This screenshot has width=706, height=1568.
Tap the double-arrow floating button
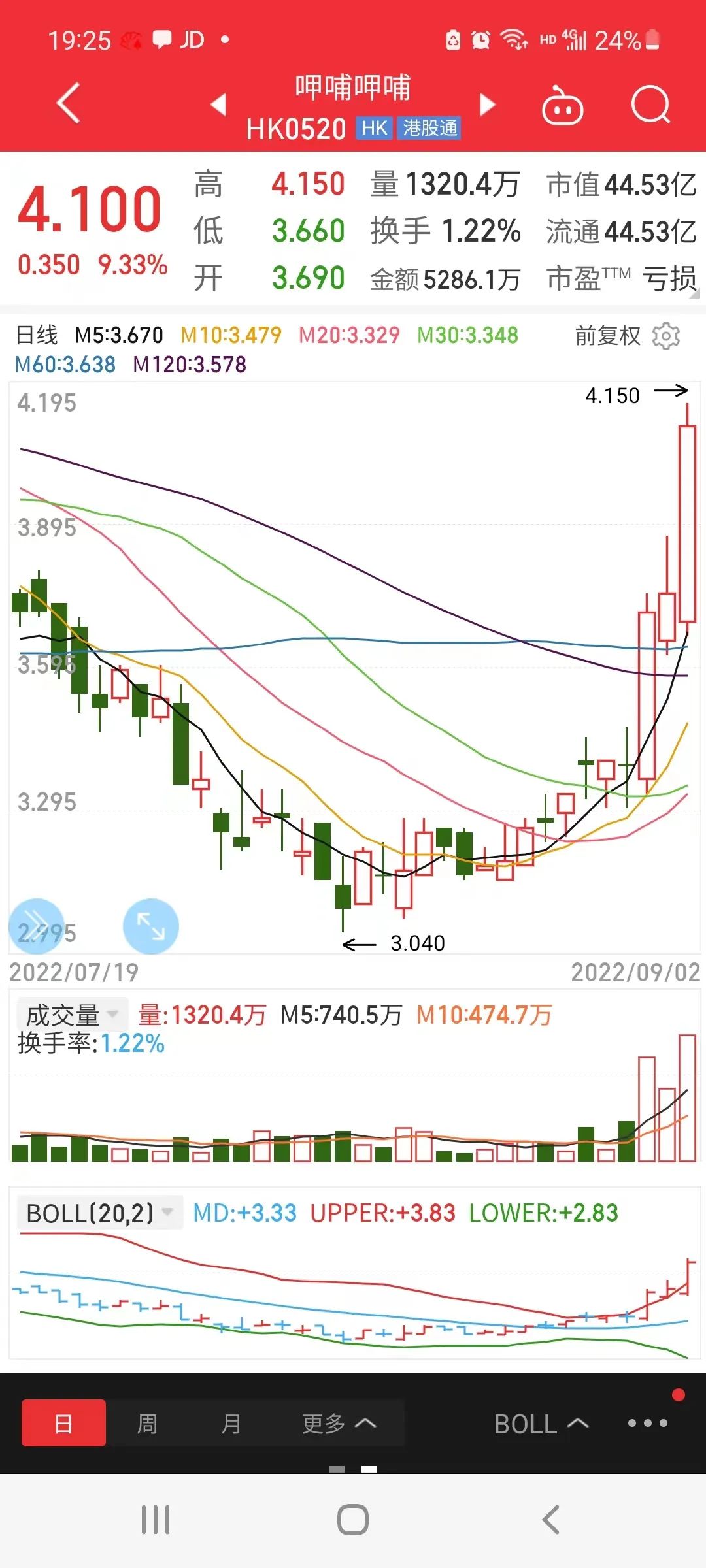point(37,926)
